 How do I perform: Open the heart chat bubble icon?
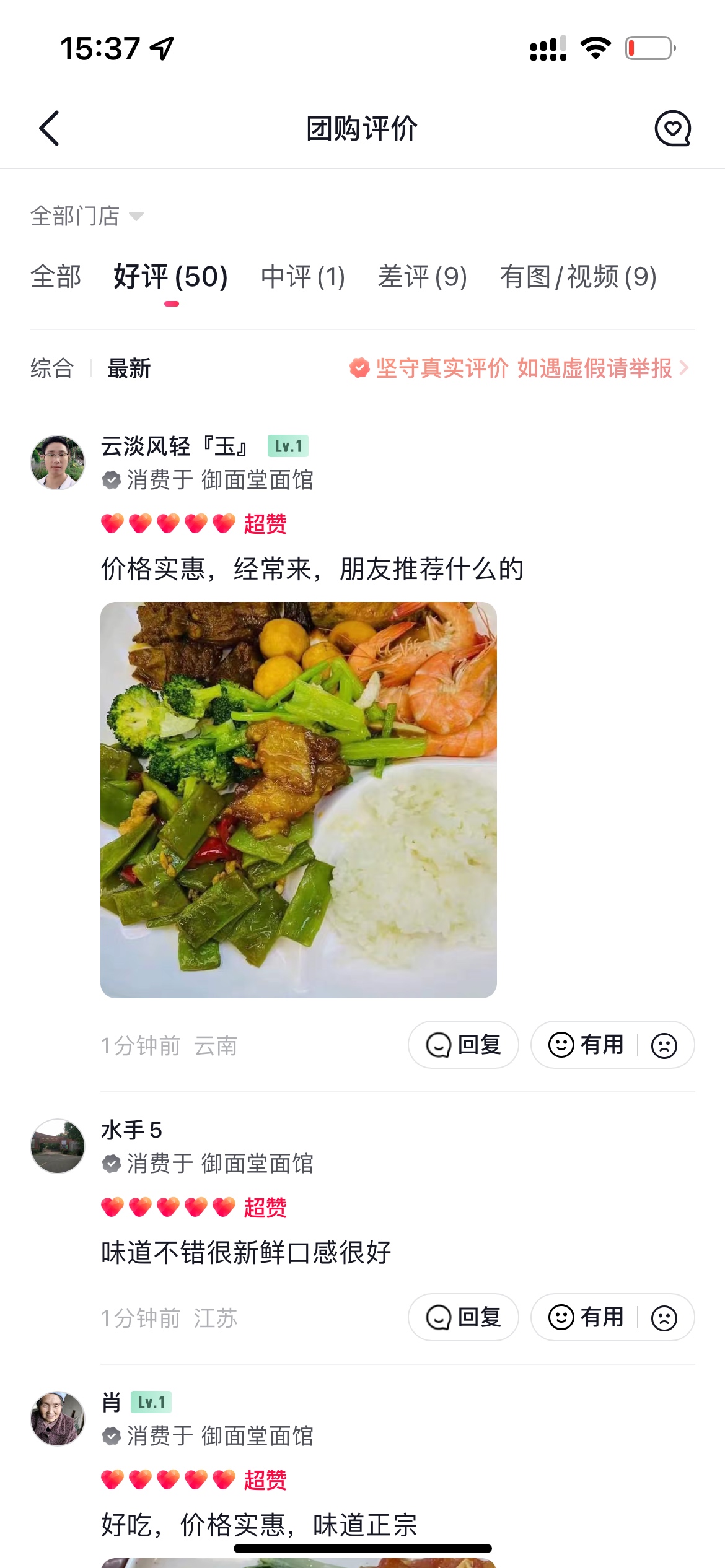672,128
